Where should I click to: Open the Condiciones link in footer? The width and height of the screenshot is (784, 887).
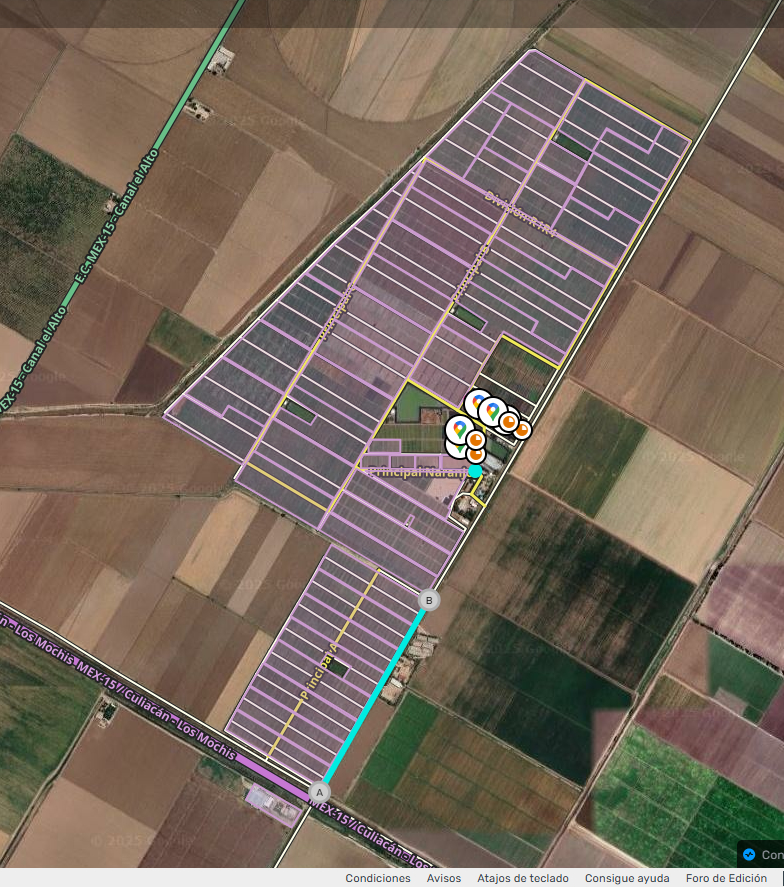[x=377, y=878]
